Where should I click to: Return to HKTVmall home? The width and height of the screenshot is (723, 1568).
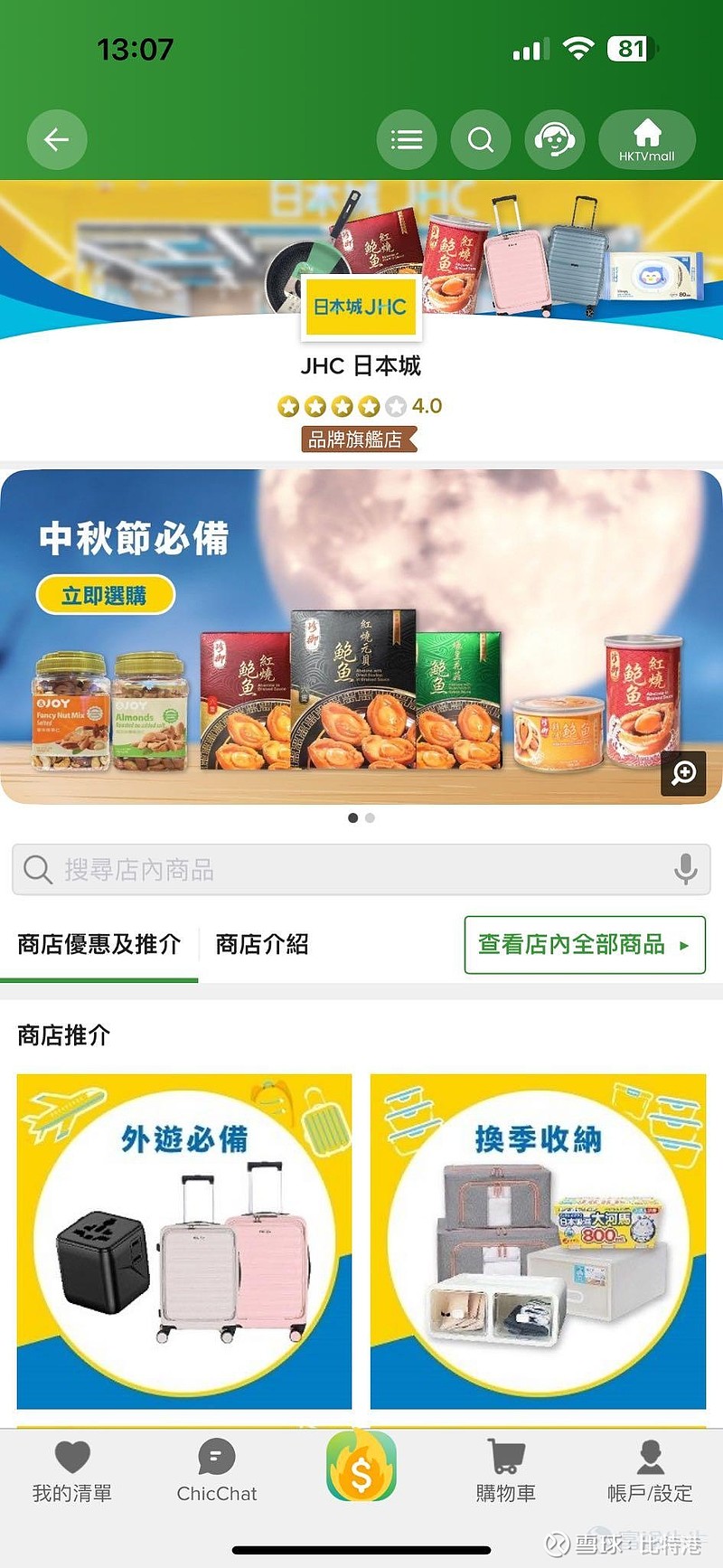click(x=647, y=139)
